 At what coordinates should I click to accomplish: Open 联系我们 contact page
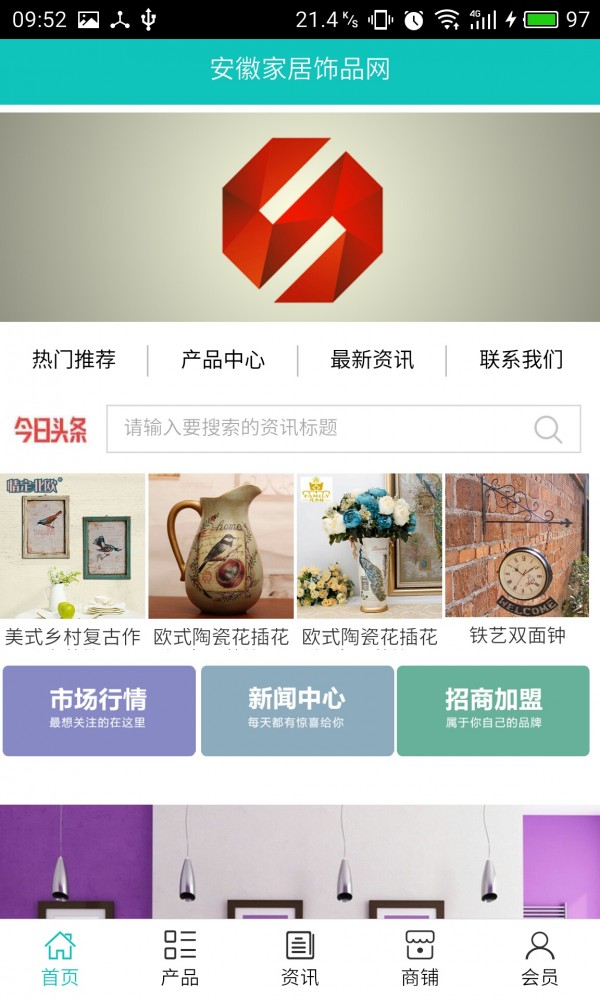tap(521, 360)
